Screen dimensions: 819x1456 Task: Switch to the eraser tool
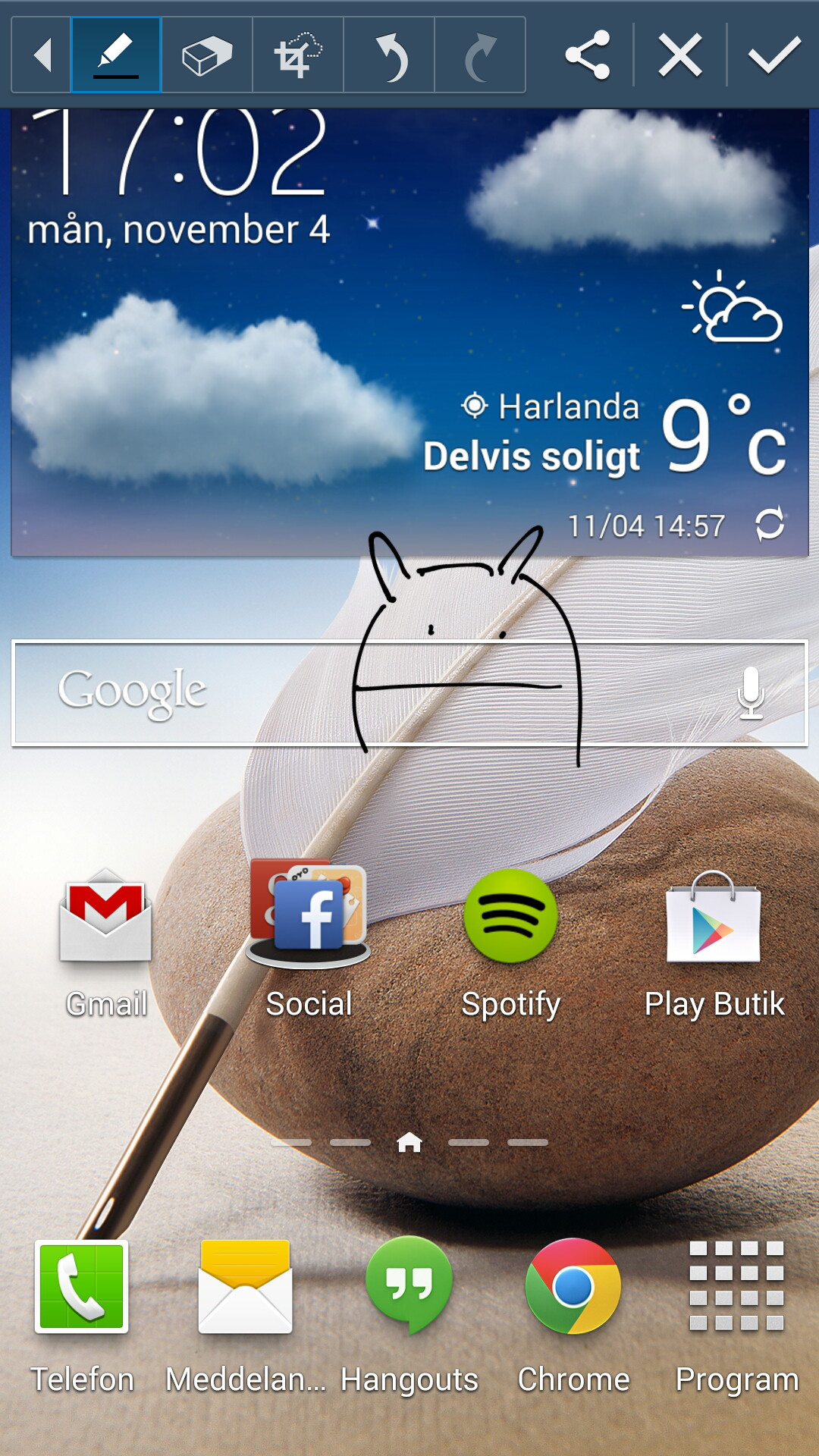[x=207, y=55]
